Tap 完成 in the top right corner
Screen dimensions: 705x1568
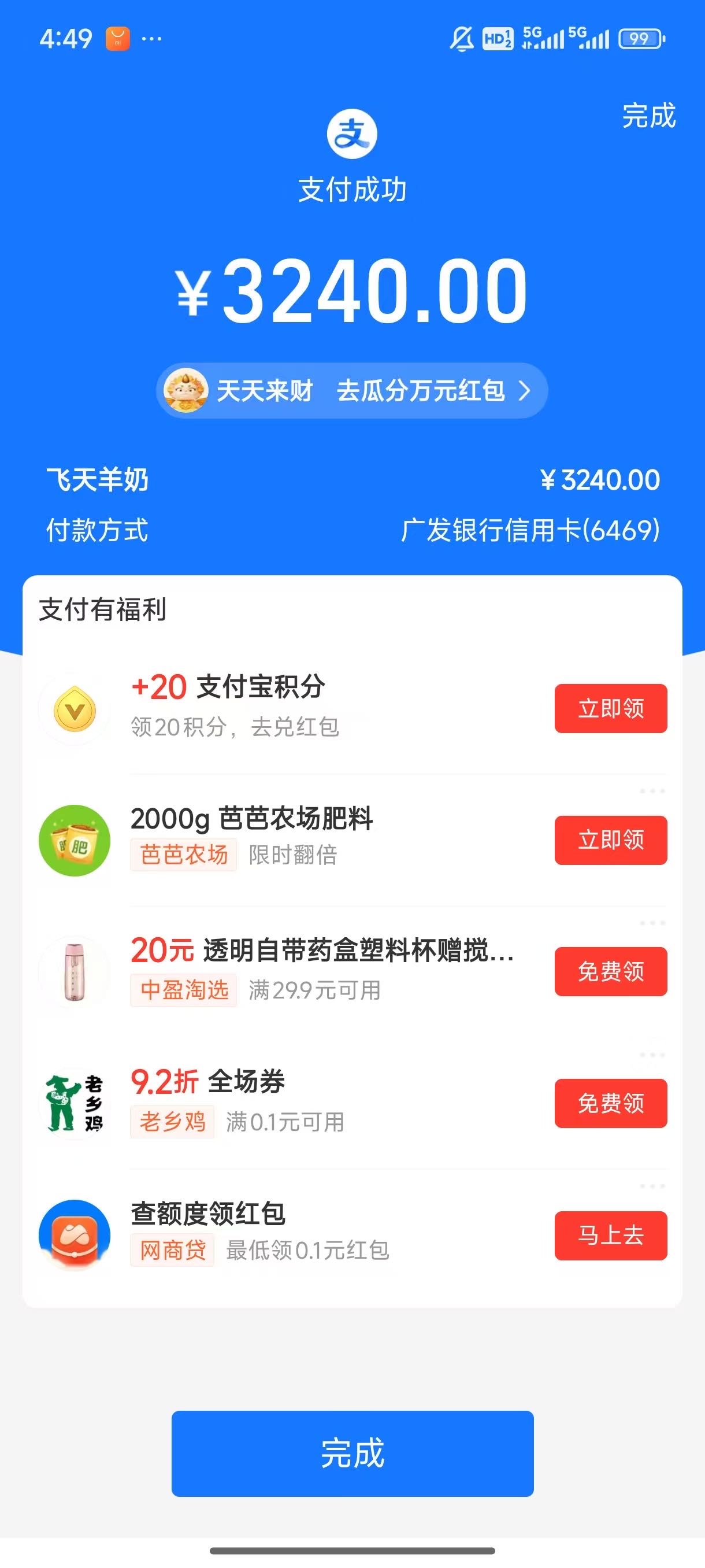tap(648, 116)
